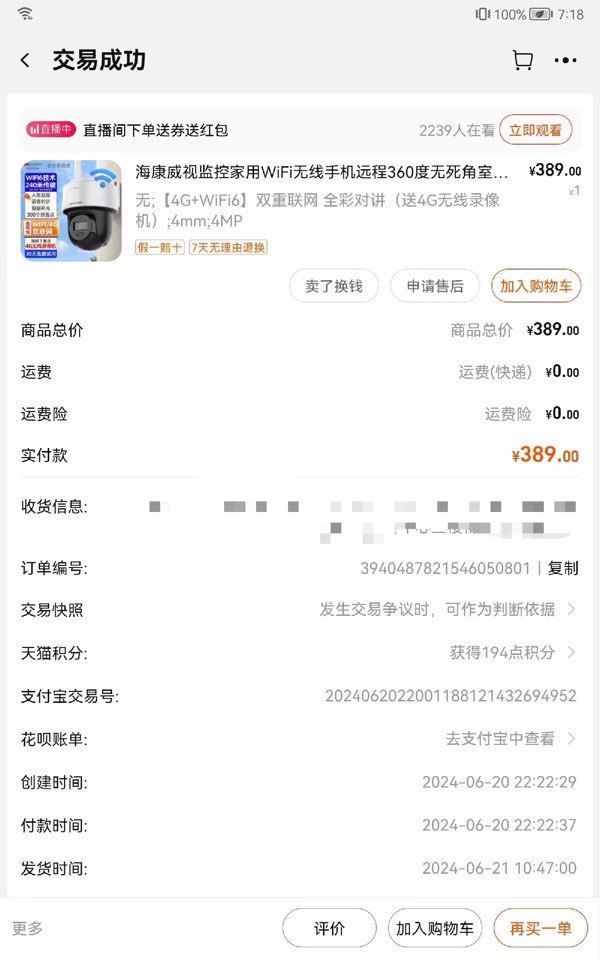Open the 交易快照 row
Viewport: 600px width, 960px height.
click(x=299, y=610)
